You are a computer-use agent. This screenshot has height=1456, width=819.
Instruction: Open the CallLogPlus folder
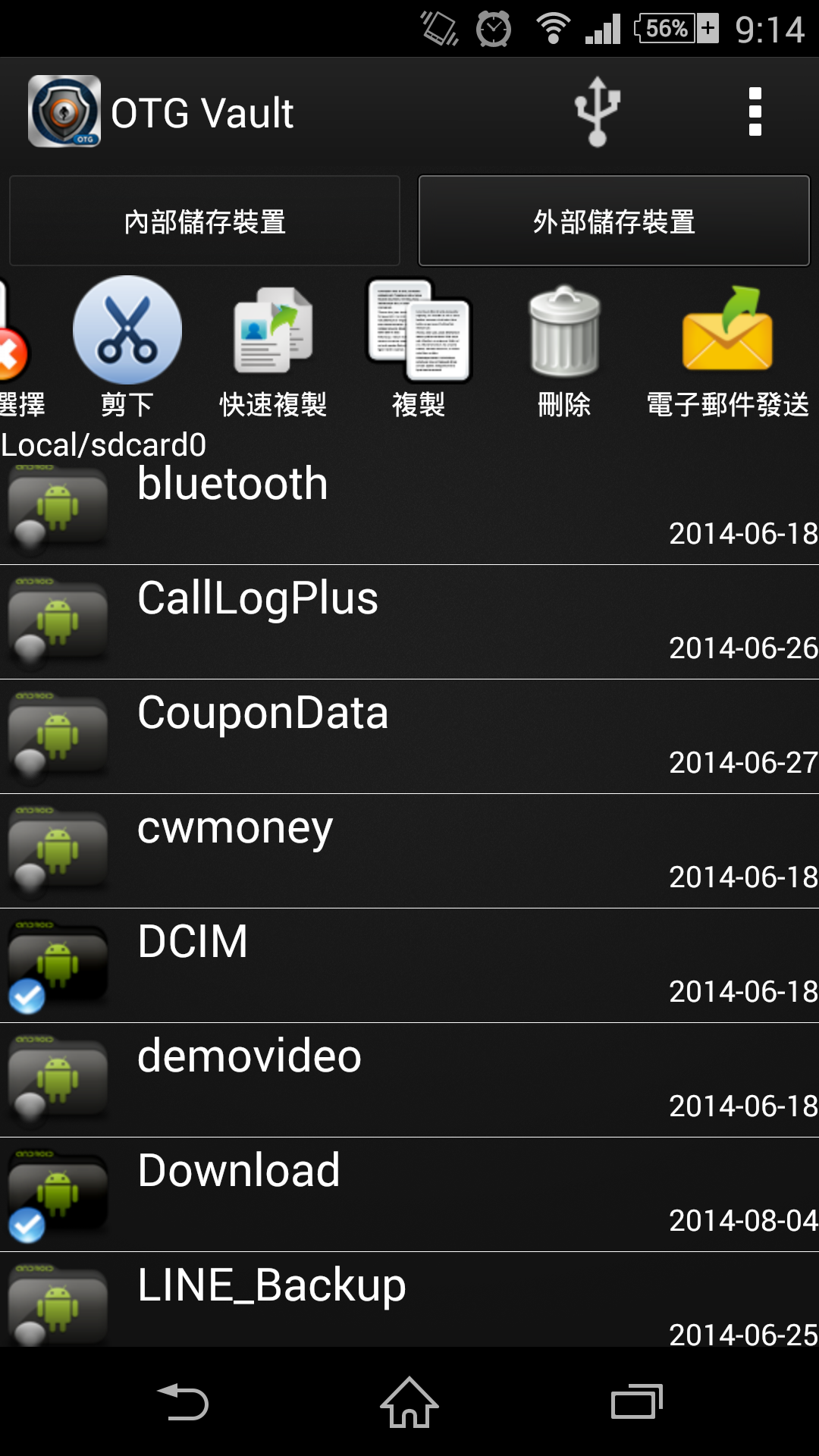click(409, 622)
